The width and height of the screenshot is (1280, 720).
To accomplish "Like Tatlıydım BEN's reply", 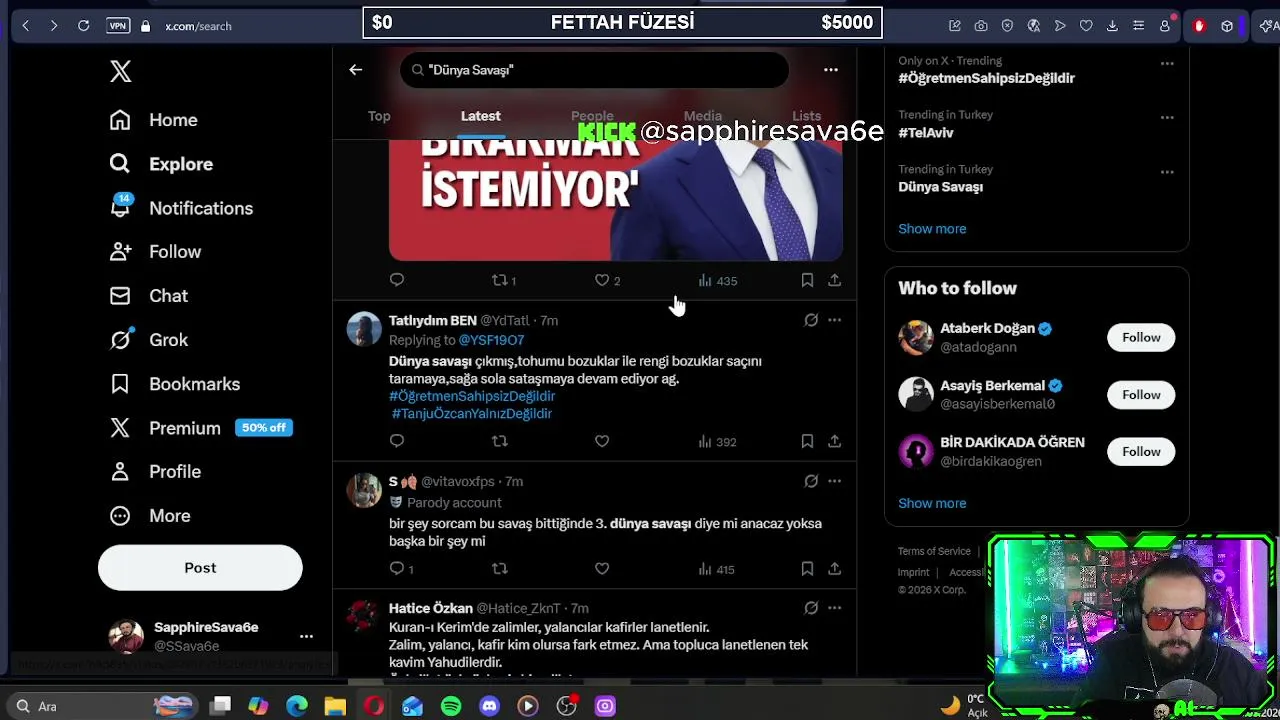I will click(602, 441).
